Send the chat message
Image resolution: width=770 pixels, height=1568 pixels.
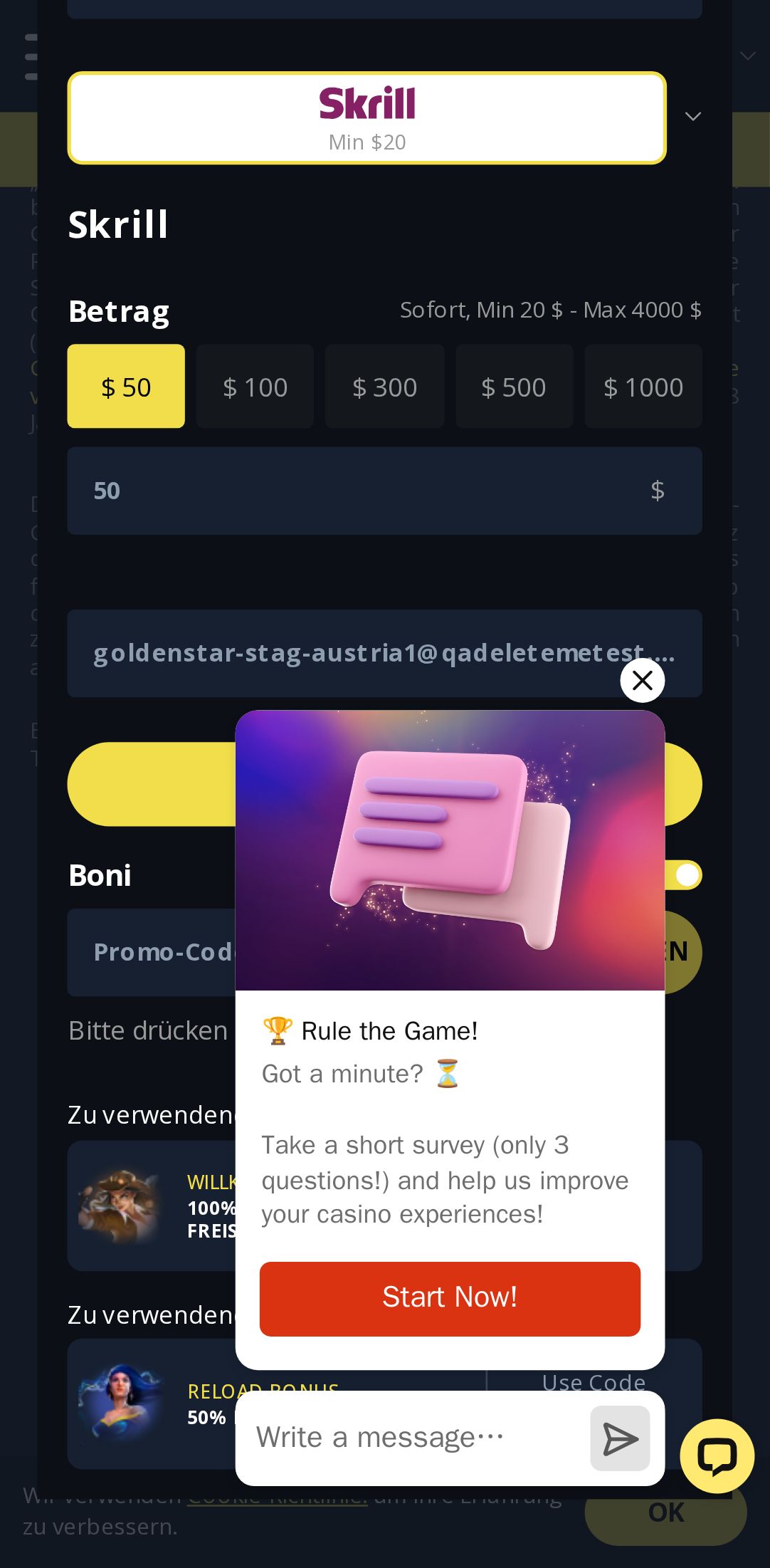click(620, 1439)
